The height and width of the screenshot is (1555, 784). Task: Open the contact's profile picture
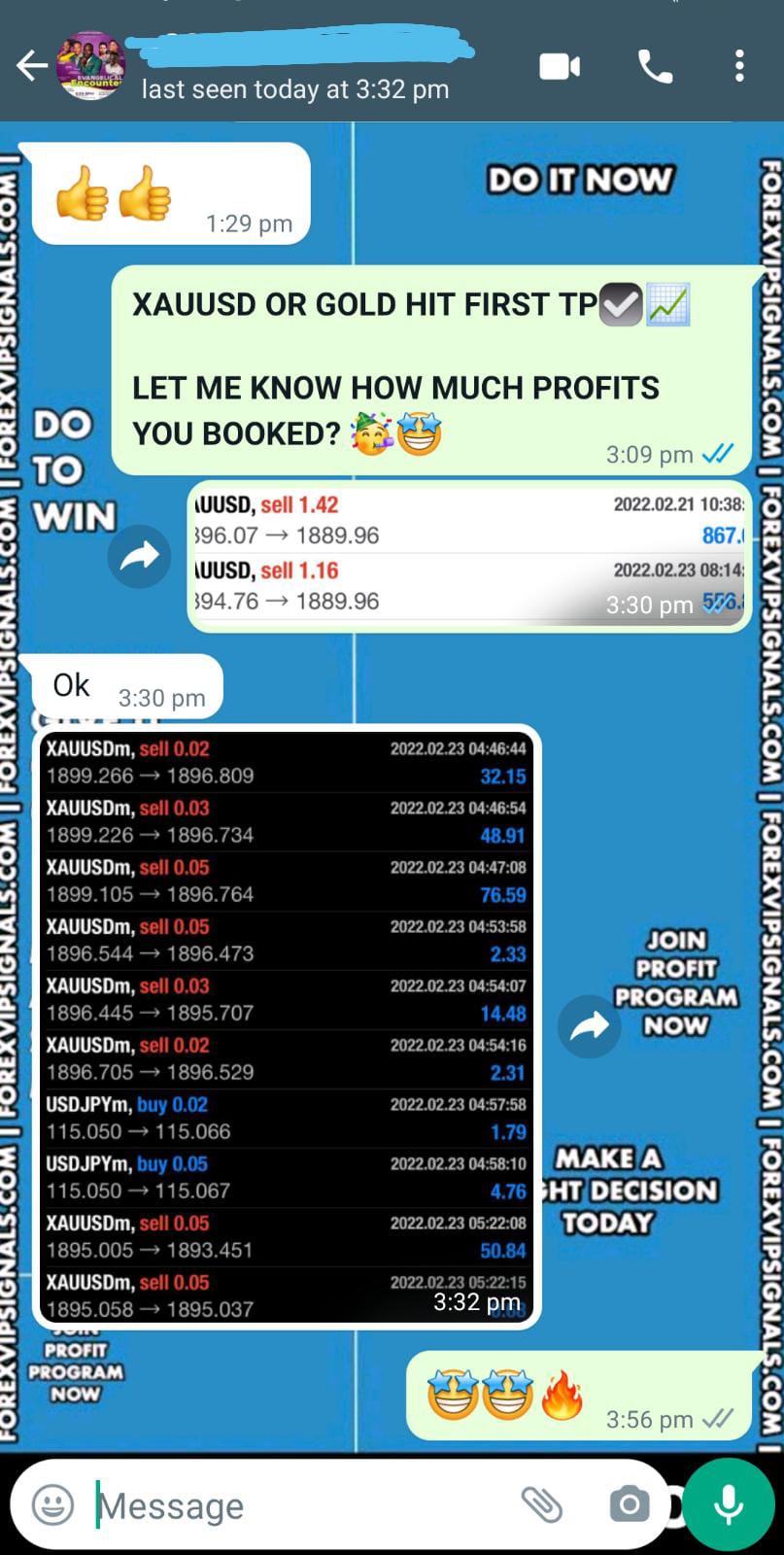tap(91, 66)
